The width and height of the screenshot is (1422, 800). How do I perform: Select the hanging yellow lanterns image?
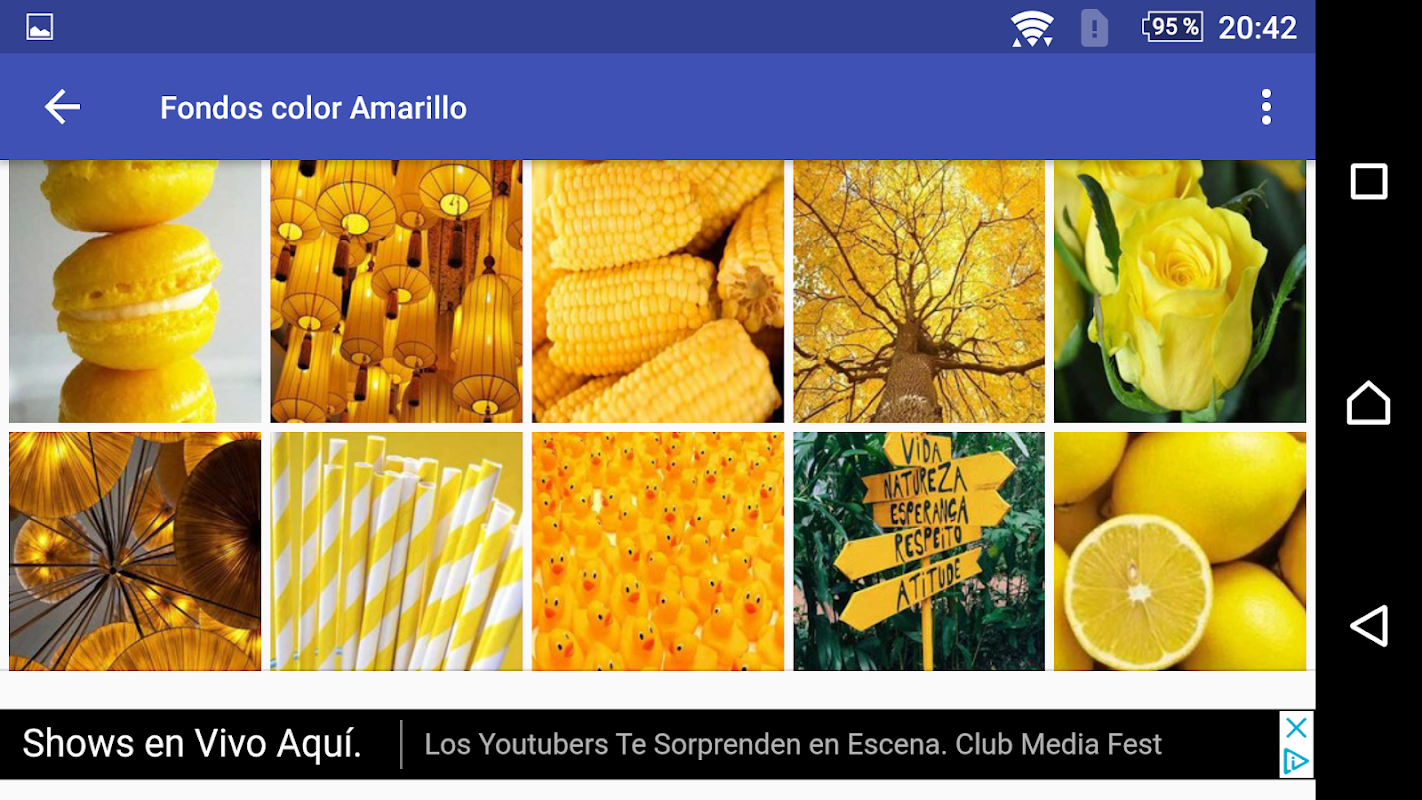[x=396, y=291]
